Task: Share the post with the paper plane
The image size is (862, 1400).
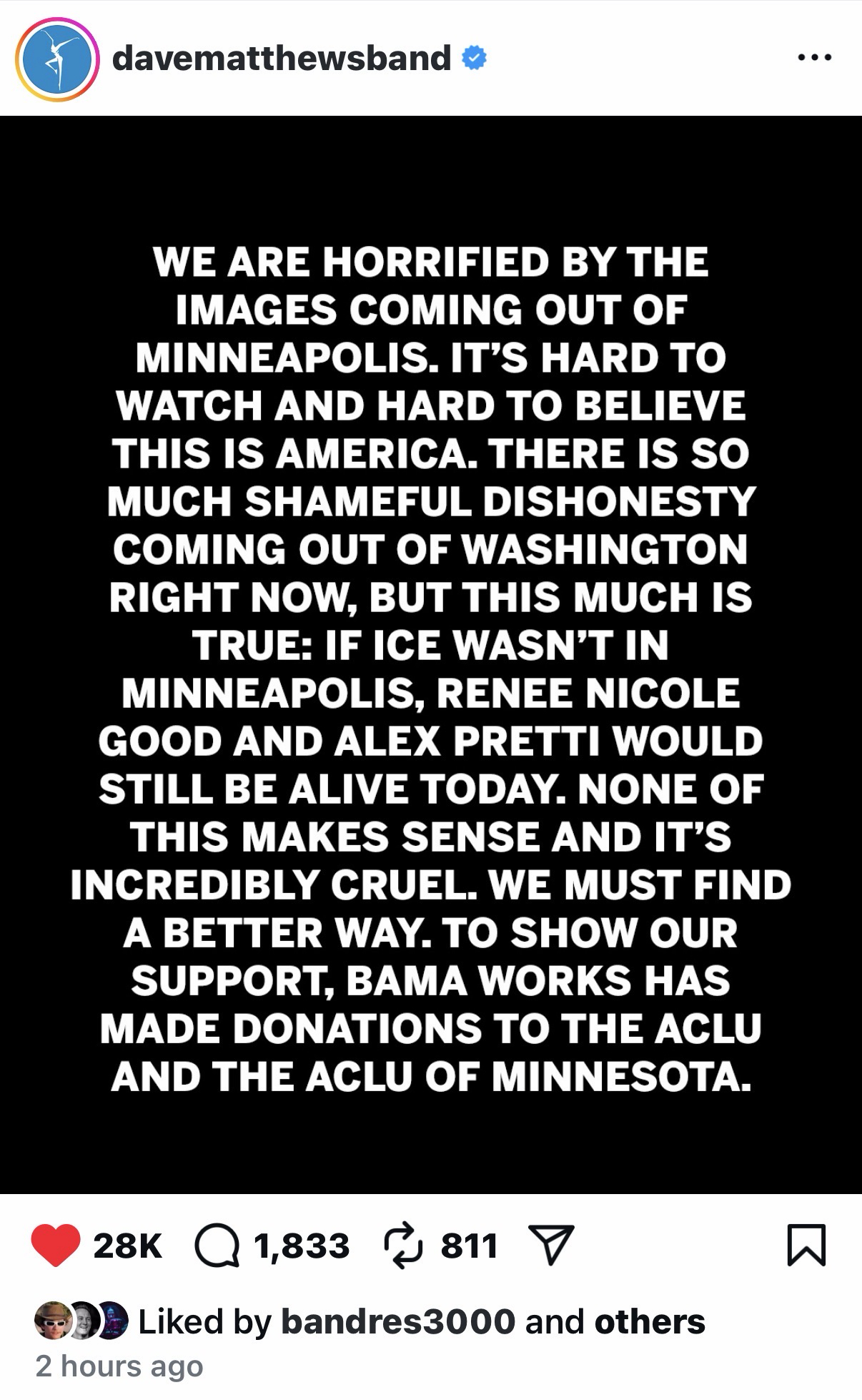Action: [x=550, y=1246]
